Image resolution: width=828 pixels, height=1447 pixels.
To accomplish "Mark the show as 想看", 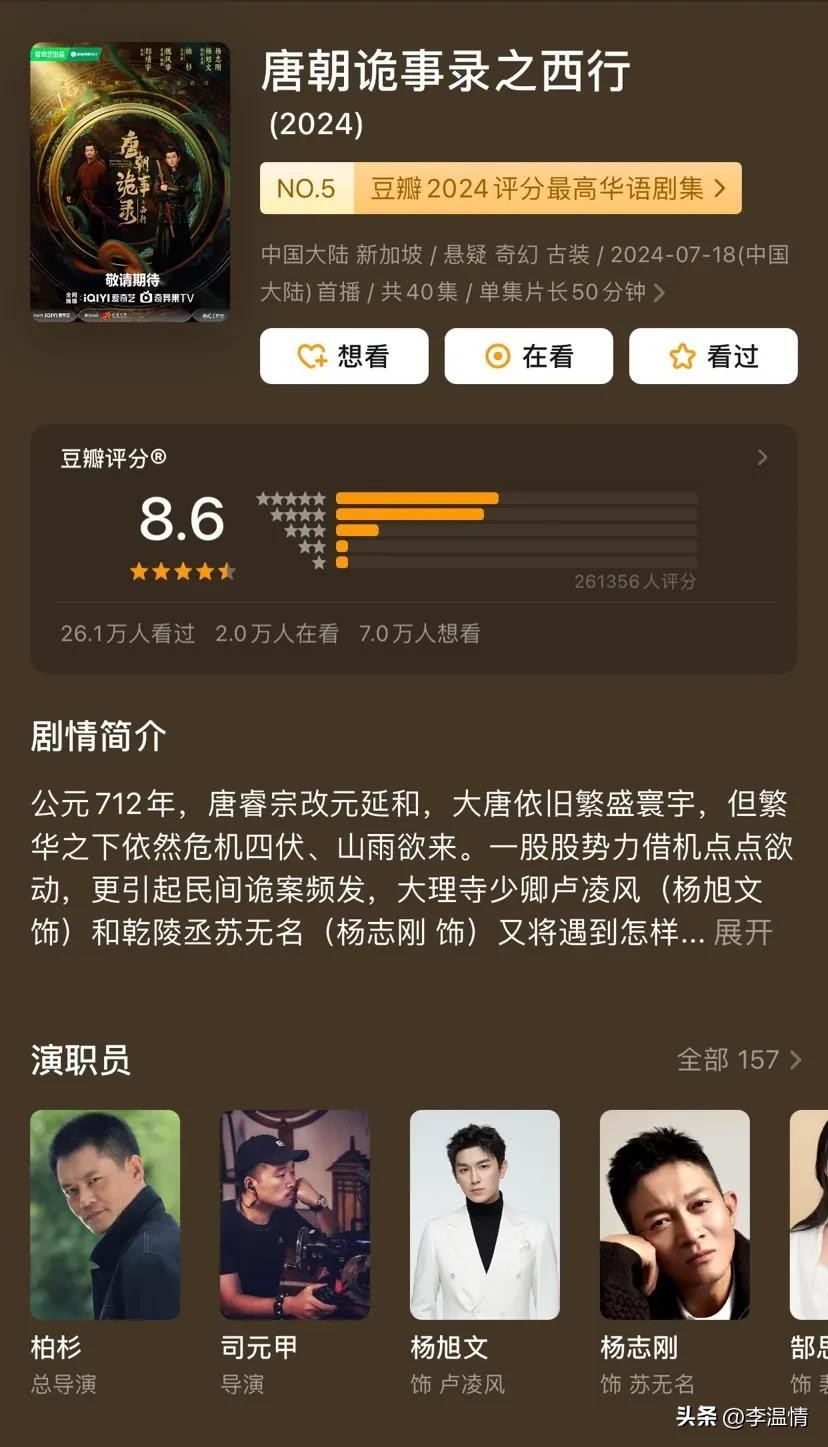I will pyautogui.click(x=344, y=356).
